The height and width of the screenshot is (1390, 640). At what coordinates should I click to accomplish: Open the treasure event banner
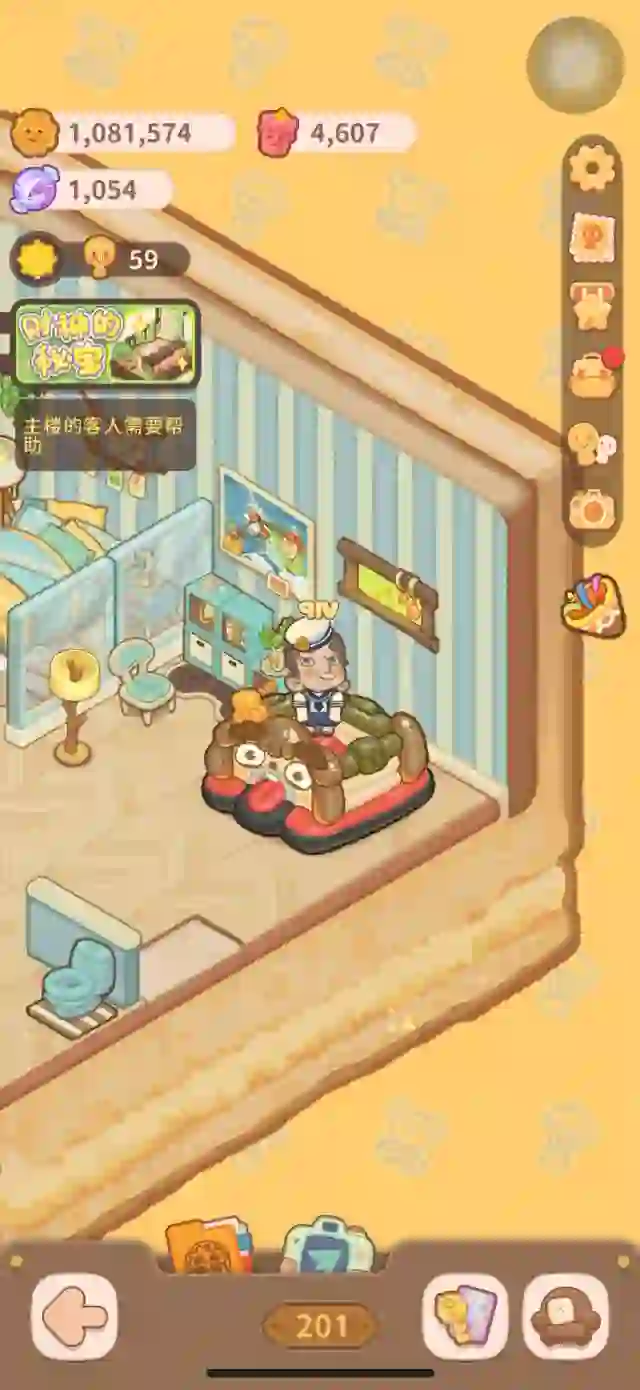[x=106, y=344]
